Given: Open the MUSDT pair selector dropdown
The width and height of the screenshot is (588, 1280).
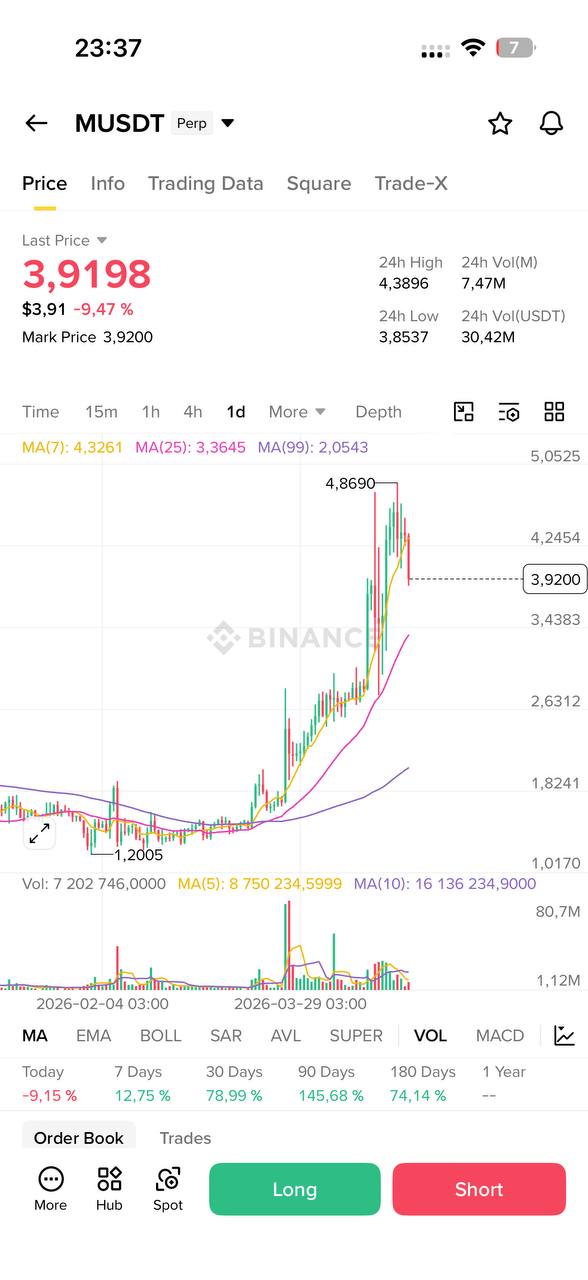Looking at the screenshot, I should (x=228, y=123).
